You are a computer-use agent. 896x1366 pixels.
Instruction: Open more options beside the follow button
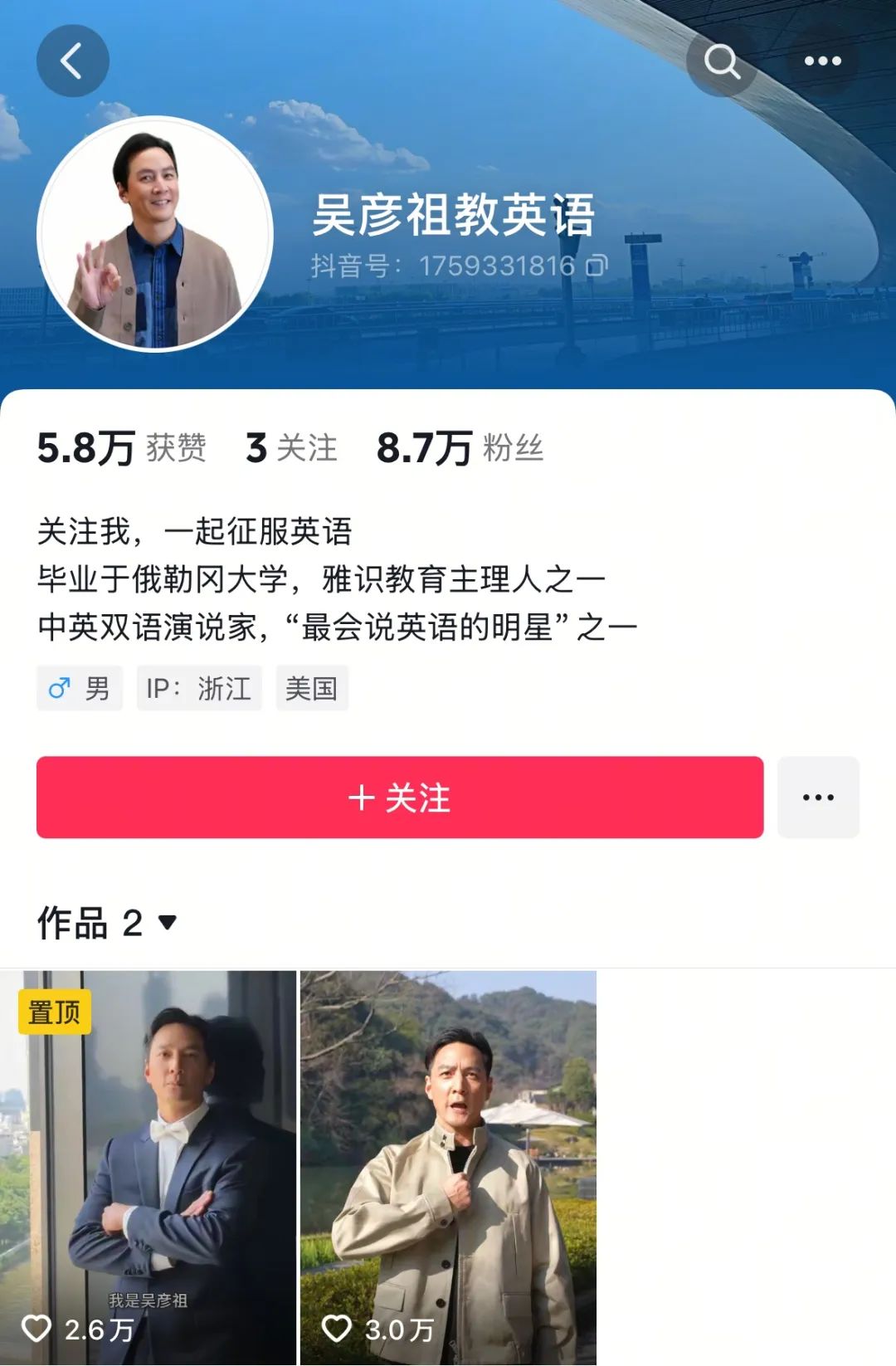coord(818,798)
